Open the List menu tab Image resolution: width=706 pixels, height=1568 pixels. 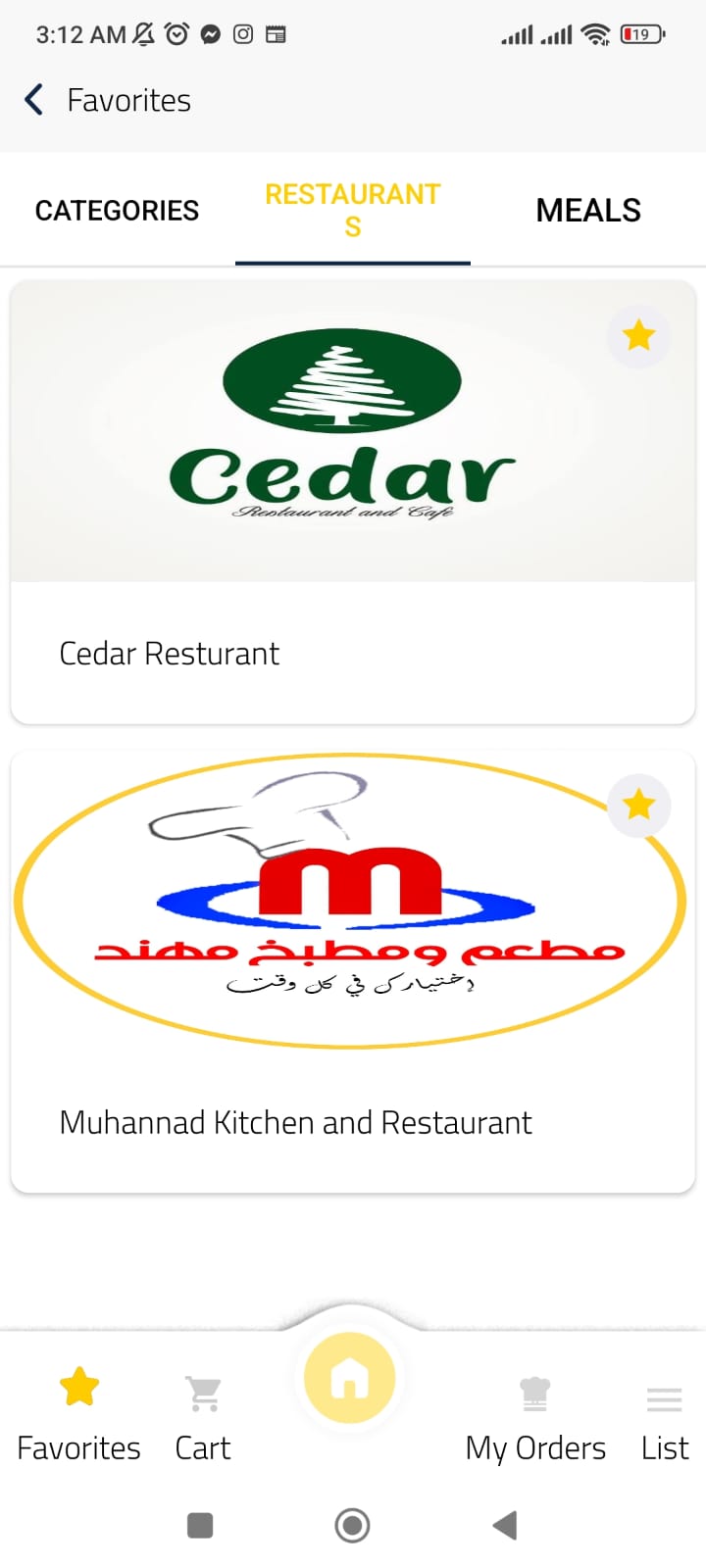665,1414
